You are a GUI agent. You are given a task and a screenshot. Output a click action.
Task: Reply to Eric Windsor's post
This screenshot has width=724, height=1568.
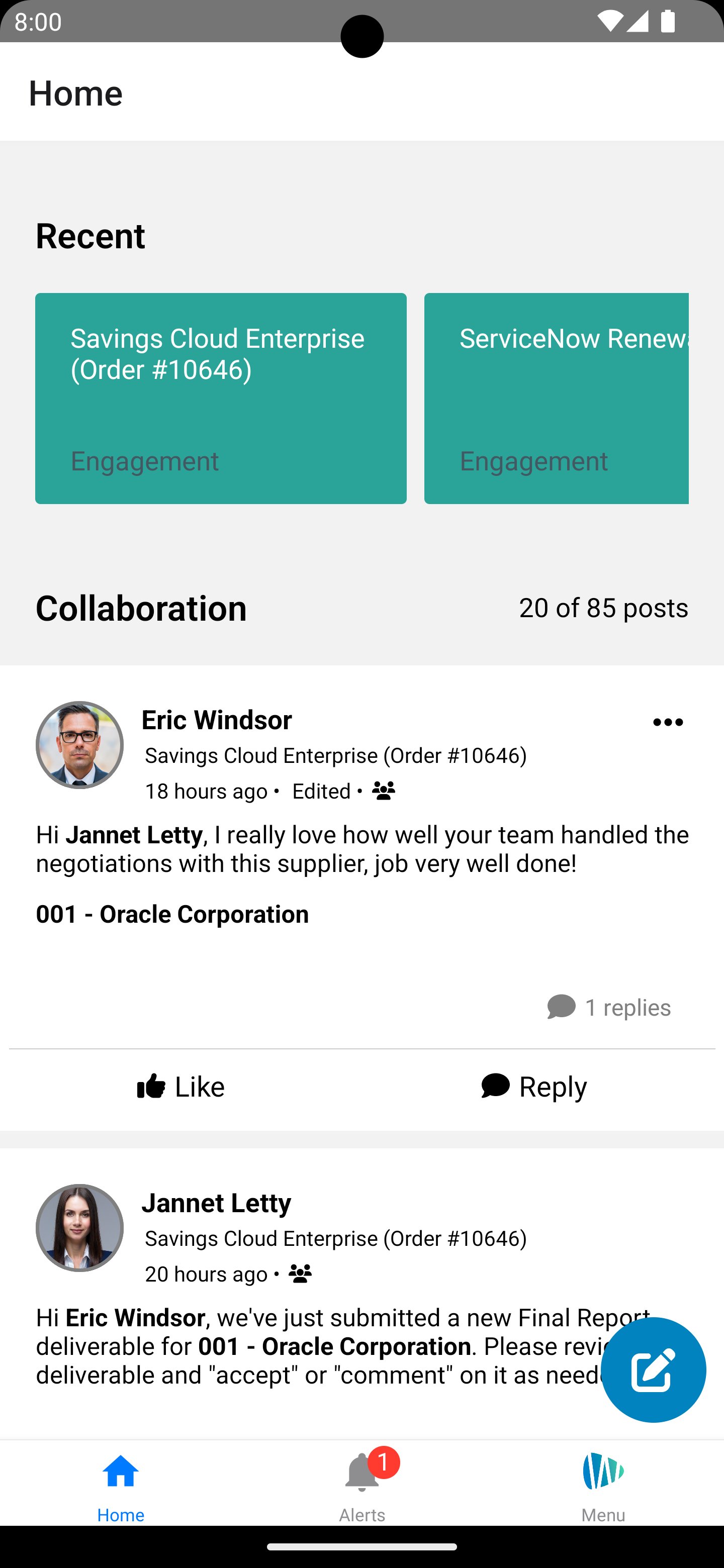534,1086
